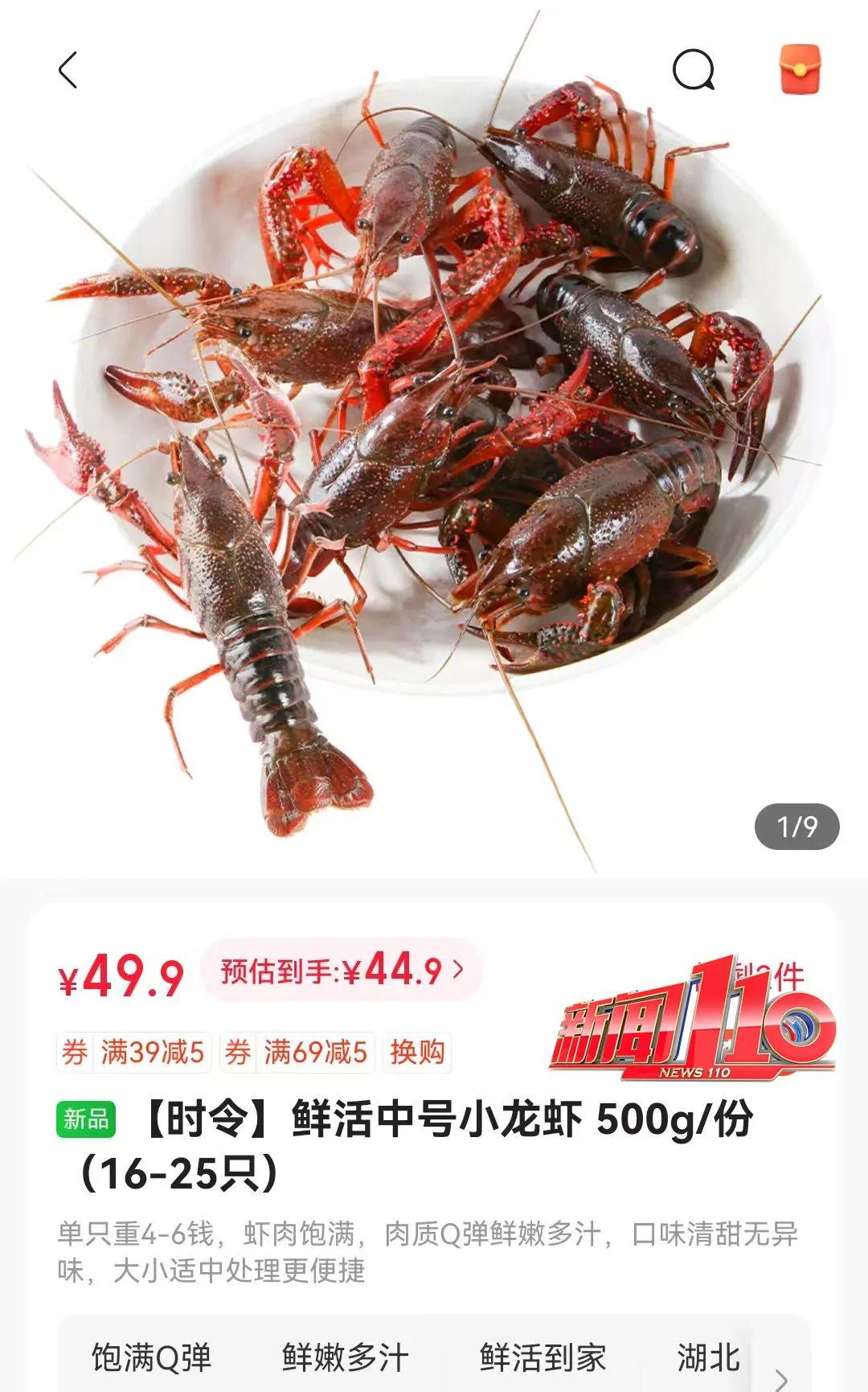Claim the 满39减5 coupon
Viewport: 868px width, 1392px height.
134,1052
